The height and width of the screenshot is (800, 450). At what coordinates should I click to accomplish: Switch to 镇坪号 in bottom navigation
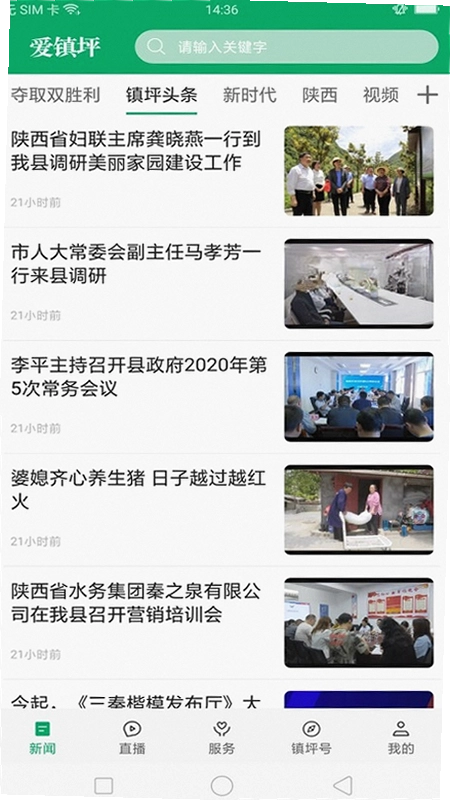(311, 738)
